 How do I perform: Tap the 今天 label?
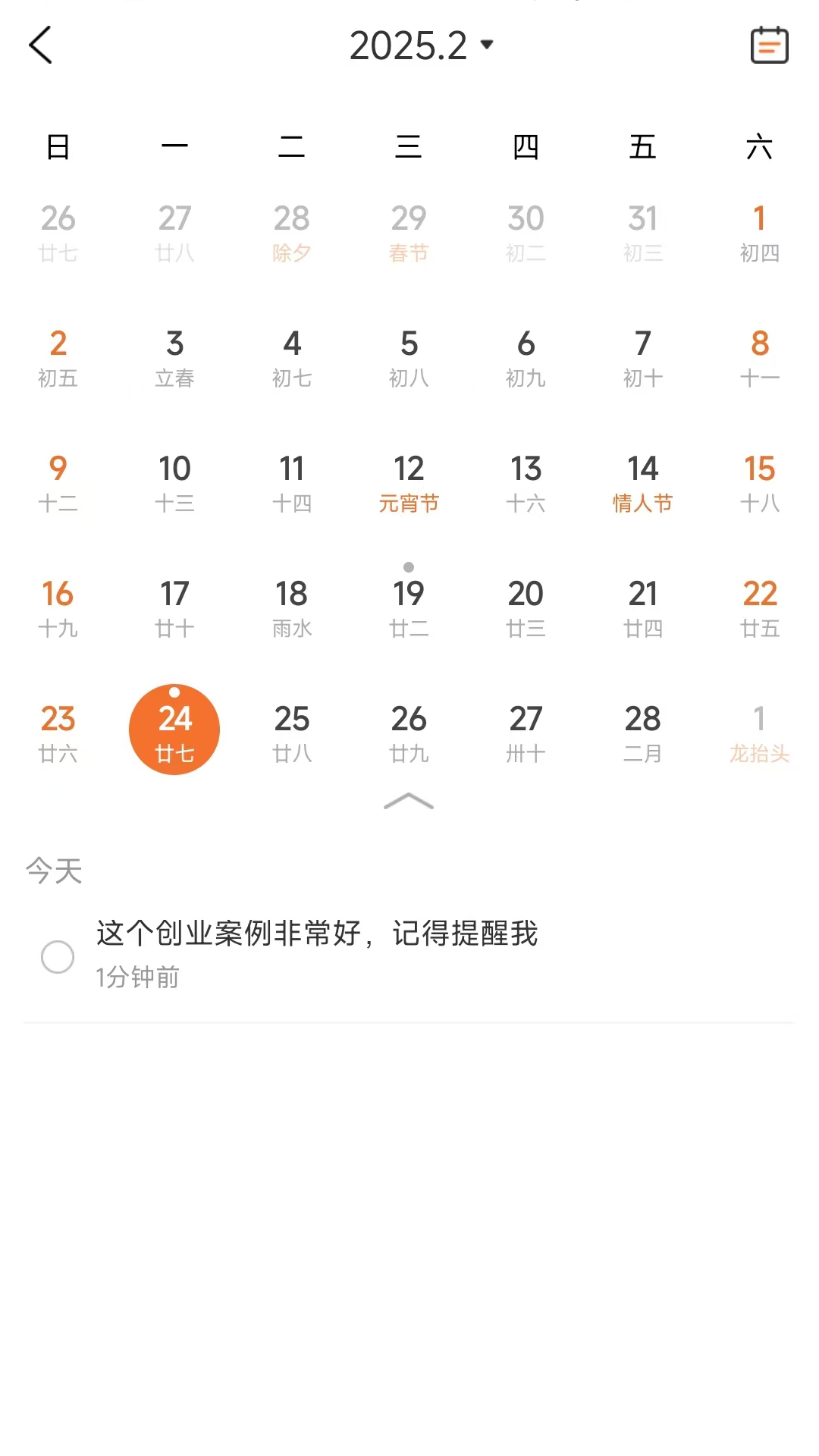[x=54, y=871]
